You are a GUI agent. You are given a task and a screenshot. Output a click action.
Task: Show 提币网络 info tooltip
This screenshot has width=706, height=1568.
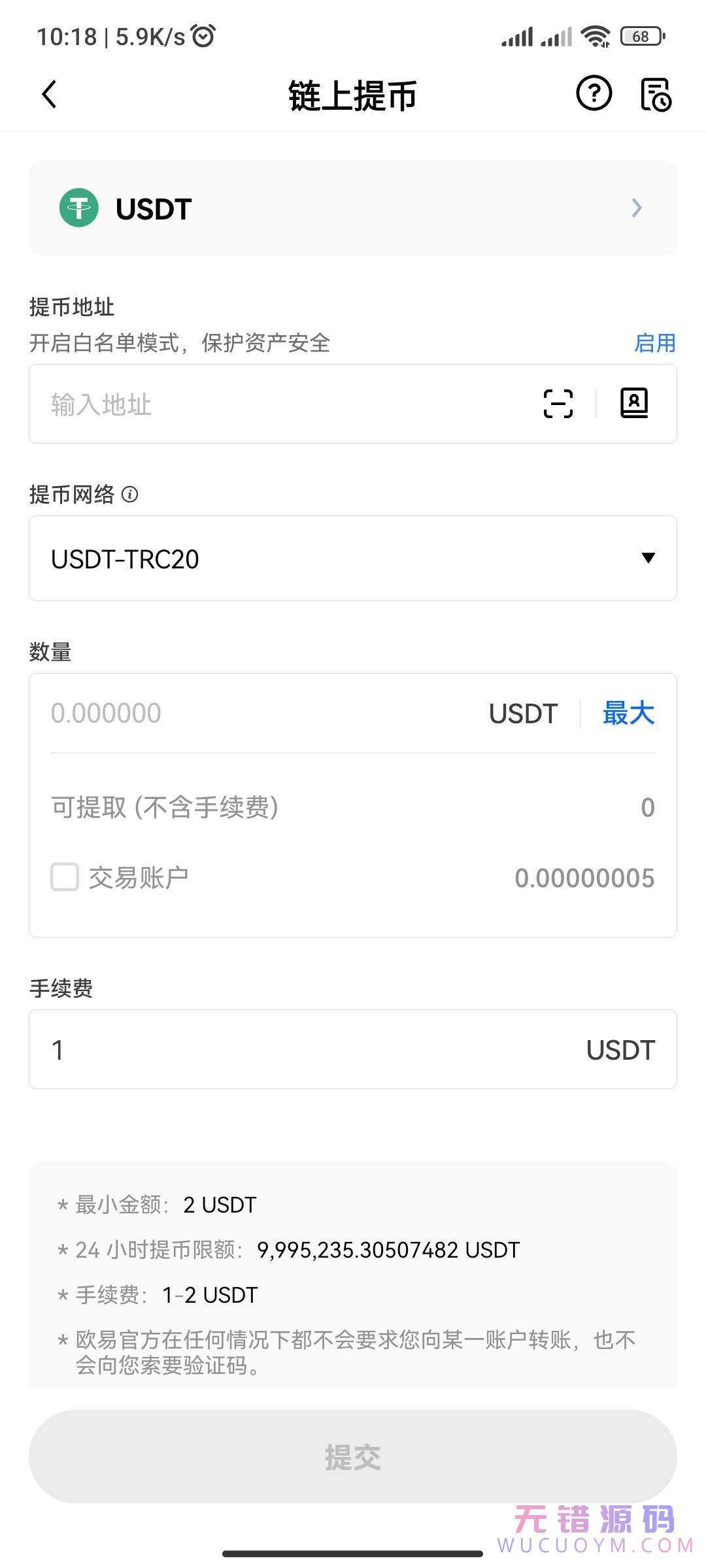pyautogui.click(x=130, y=495)
